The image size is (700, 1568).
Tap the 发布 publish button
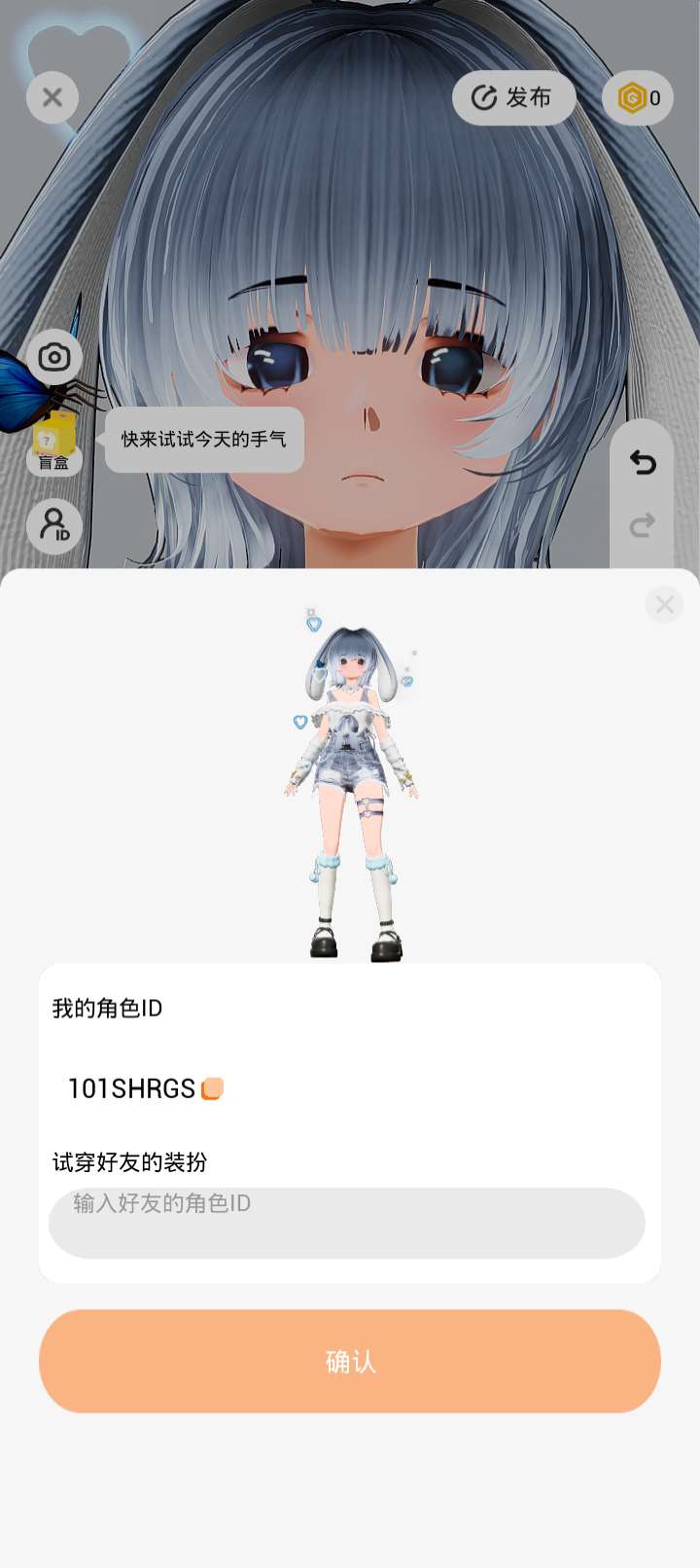click(x=513, y=97)
